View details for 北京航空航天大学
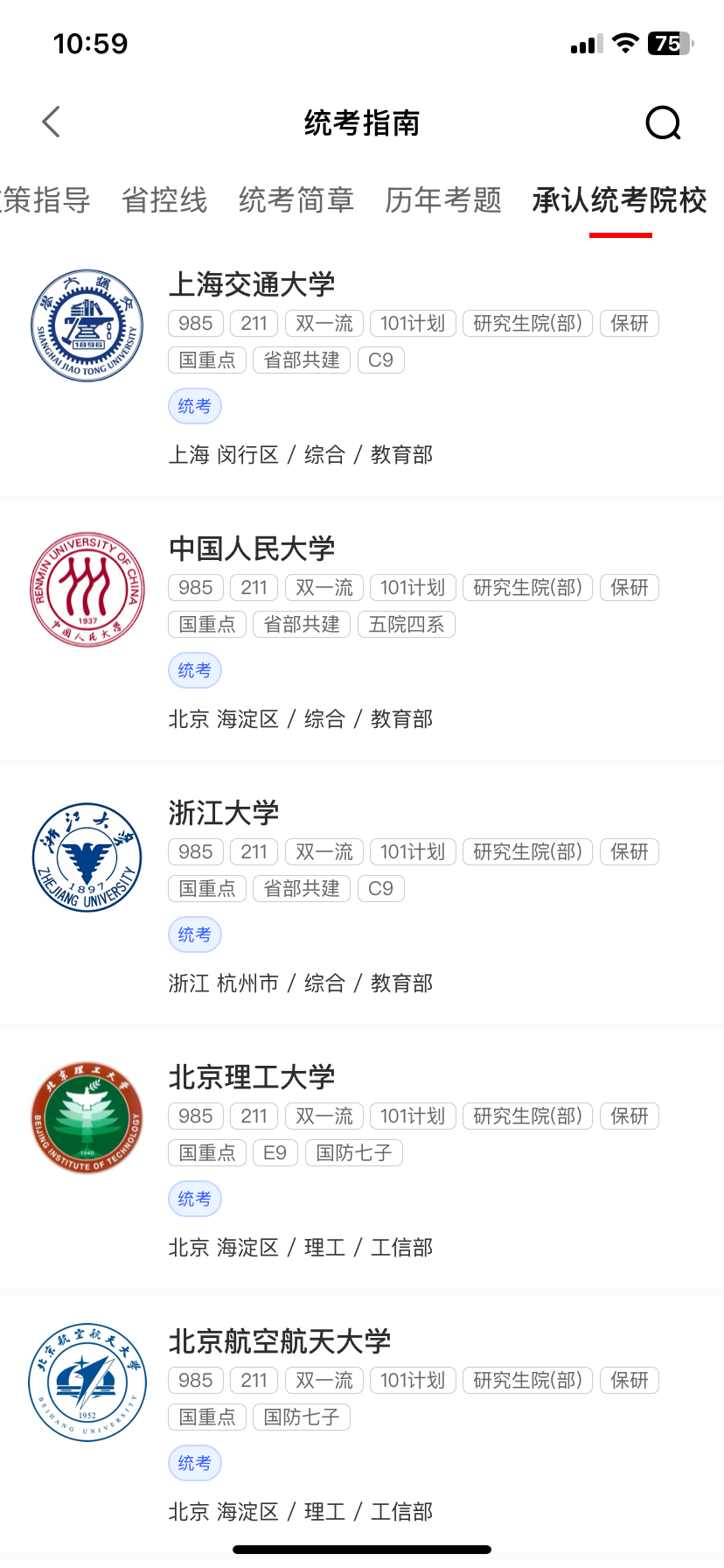 280,1341
